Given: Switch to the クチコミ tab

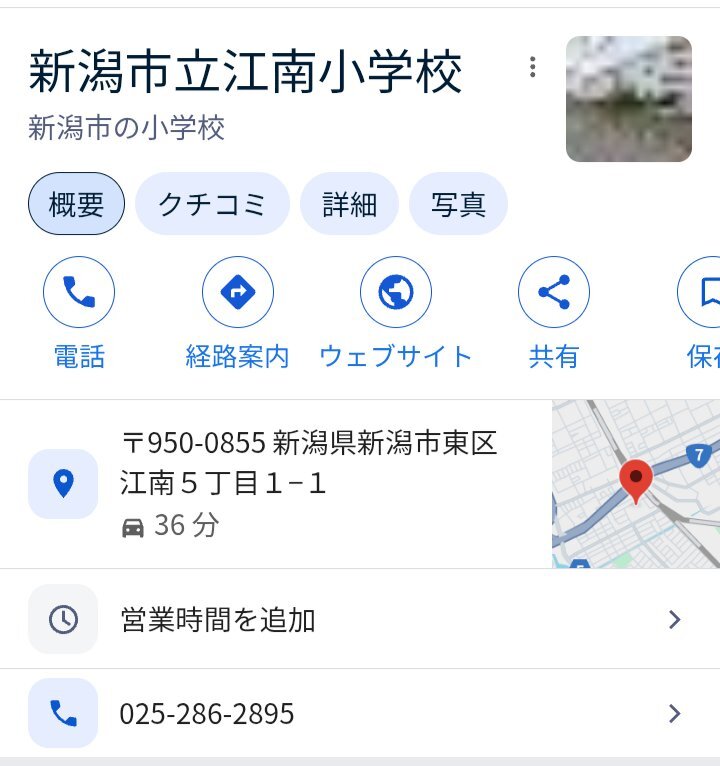Looking at the screenshot, I should coord(212,204).
